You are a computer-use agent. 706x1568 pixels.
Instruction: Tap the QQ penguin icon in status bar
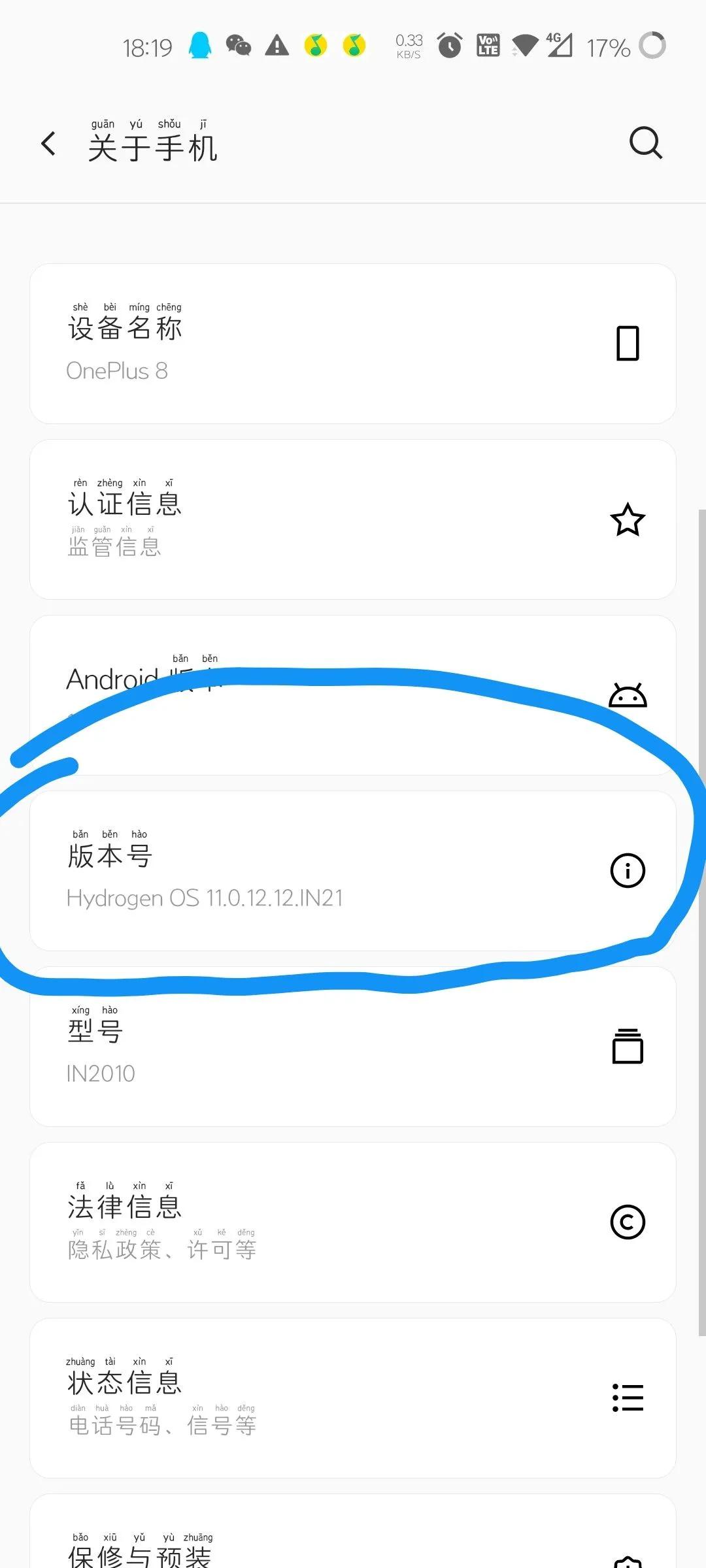pyautogui.click(x=201, y=46)
